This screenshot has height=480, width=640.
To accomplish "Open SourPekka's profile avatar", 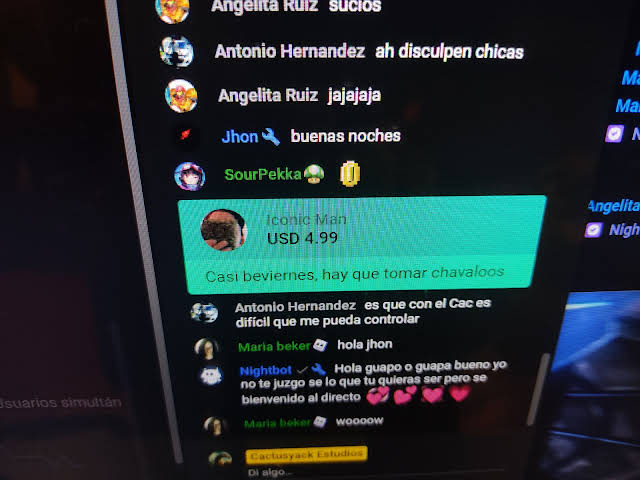I will [189, 176].
